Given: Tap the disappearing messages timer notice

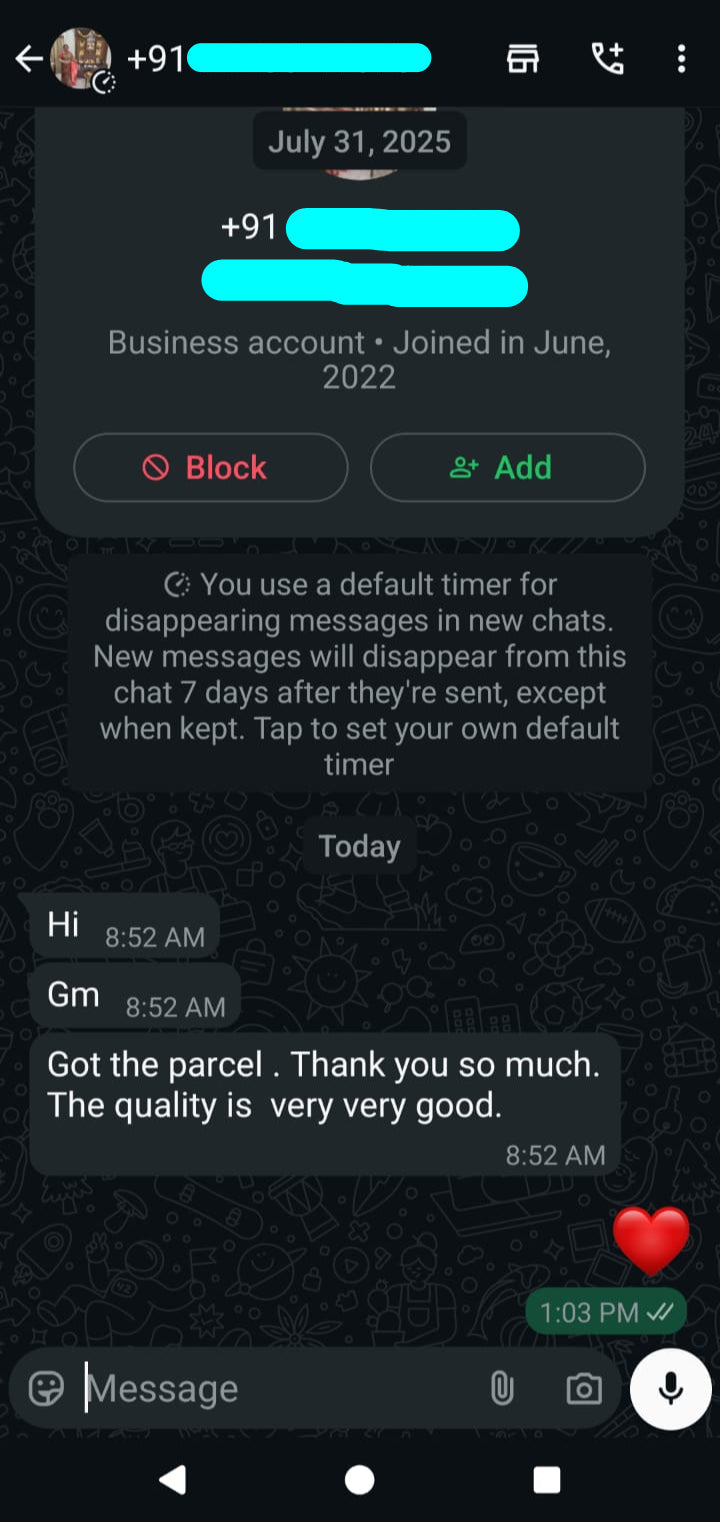Looking at the screenshot, I should click(360, 674).
